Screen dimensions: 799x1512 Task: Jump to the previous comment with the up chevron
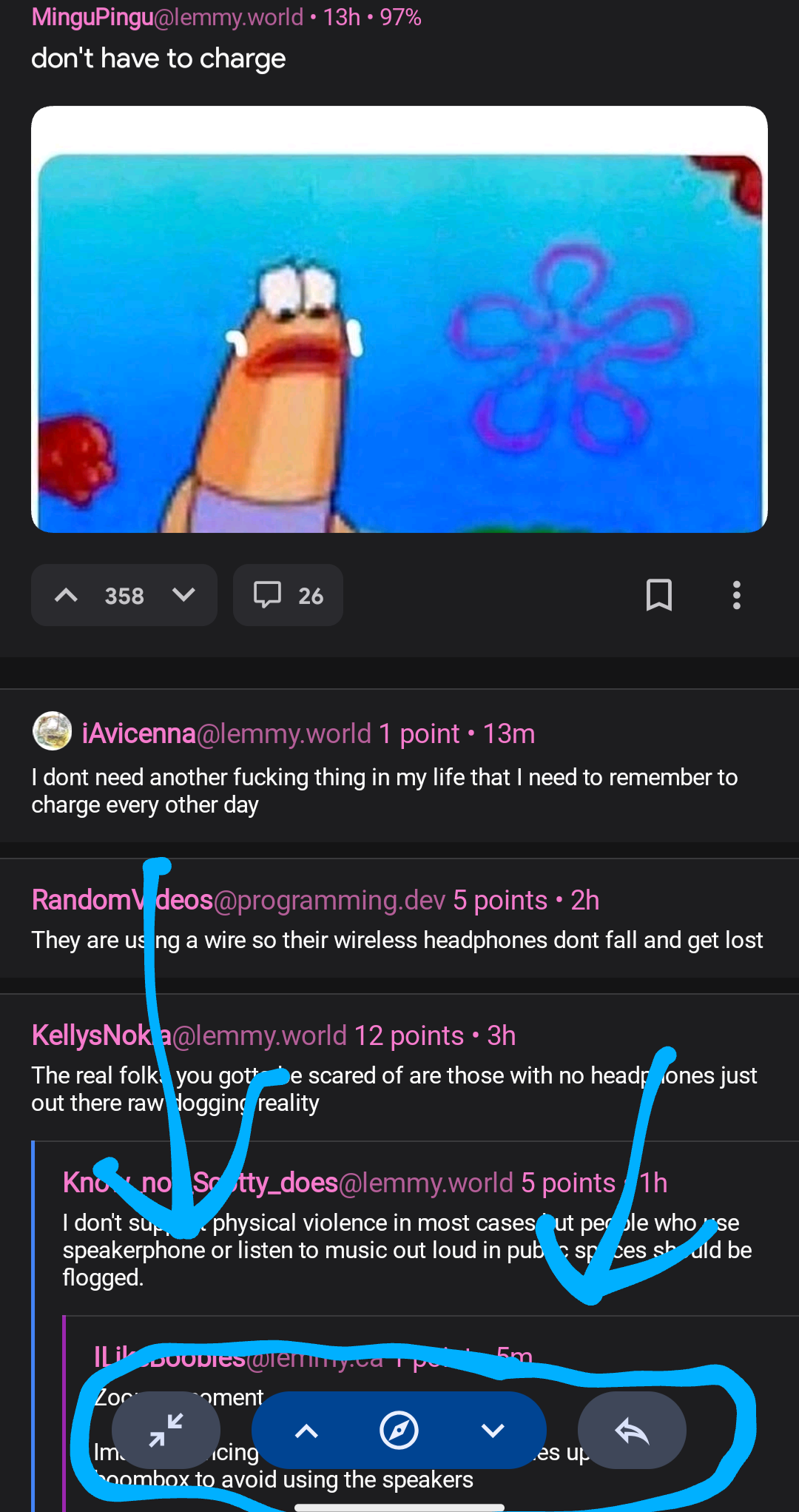(306, 1431)
